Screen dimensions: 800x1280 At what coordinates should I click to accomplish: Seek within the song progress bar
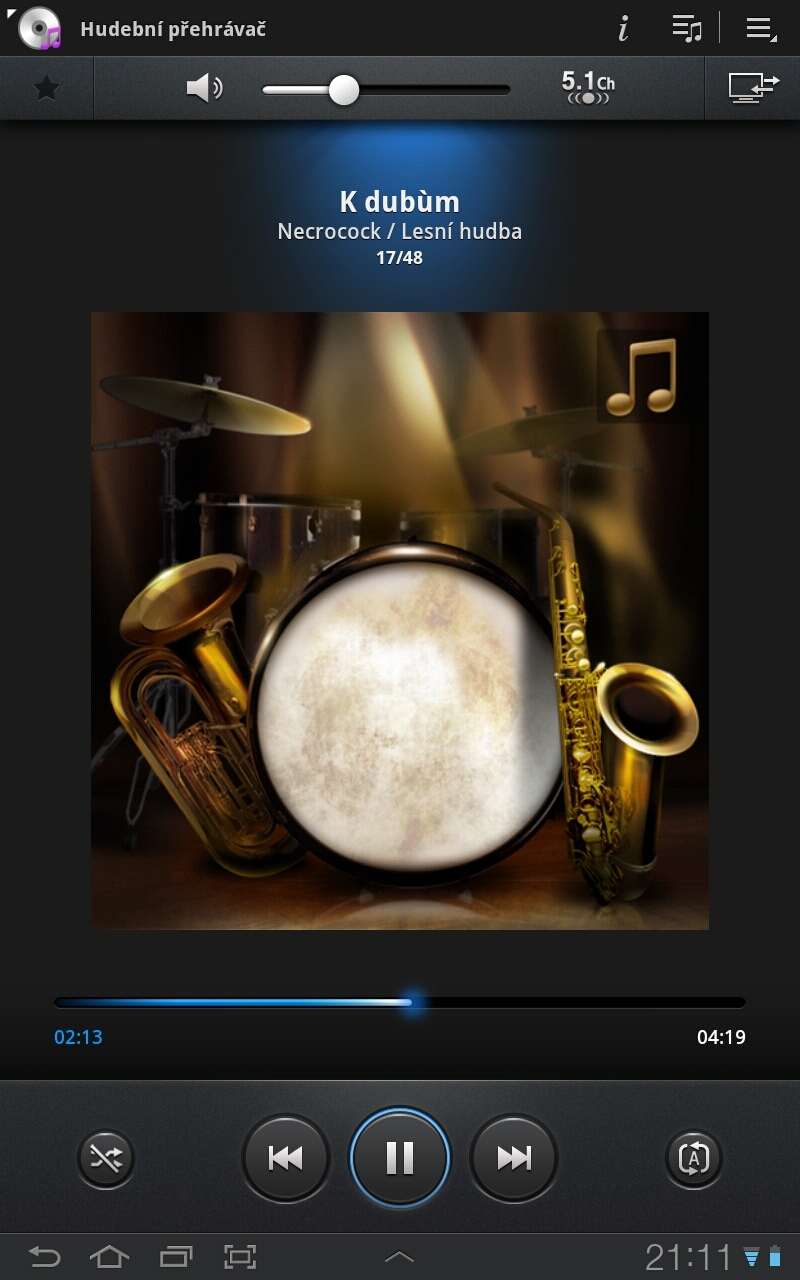click(400, 1002)
